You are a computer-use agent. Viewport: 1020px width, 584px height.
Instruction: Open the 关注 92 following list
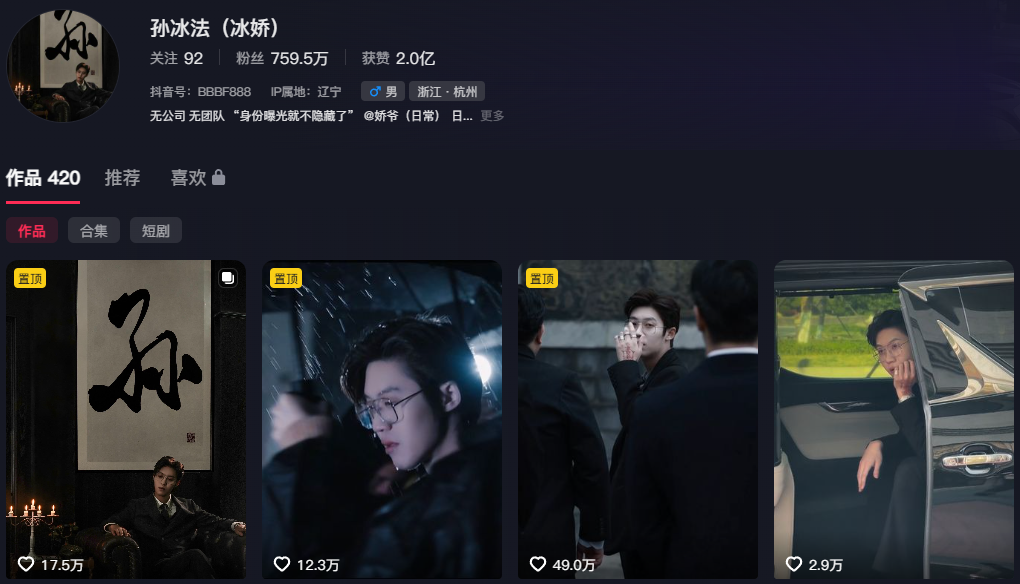tap(176, 58)
